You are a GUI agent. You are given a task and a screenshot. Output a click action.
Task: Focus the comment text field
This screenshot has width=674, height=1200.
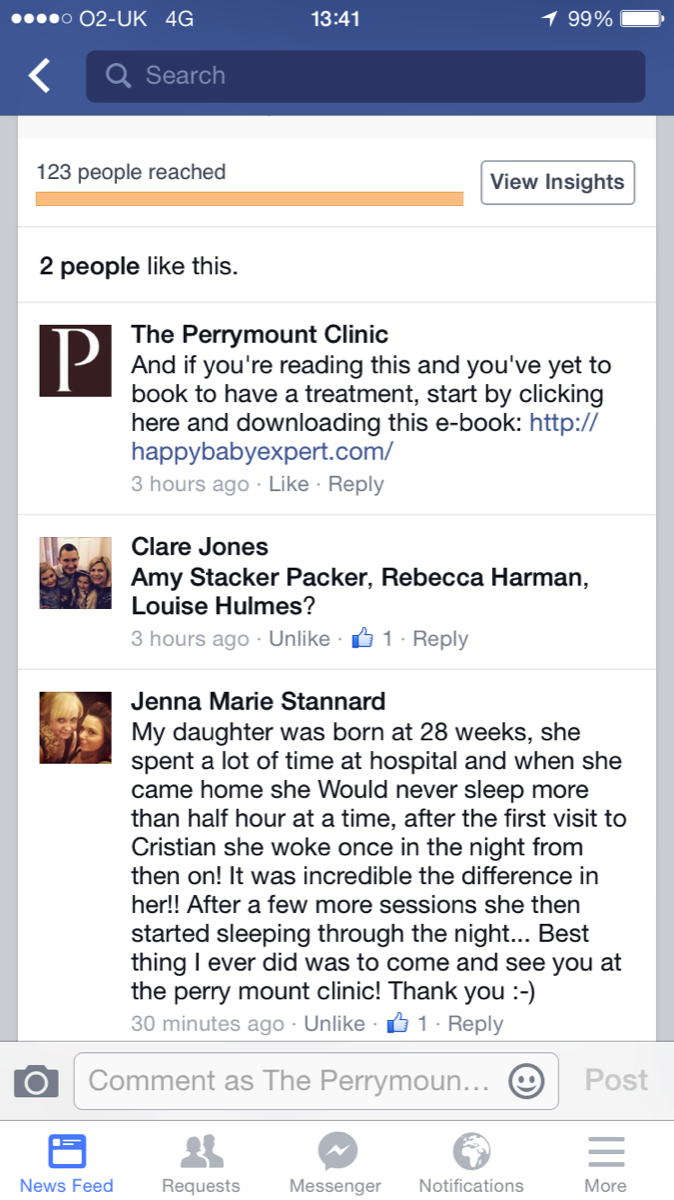click(290, 1081)
